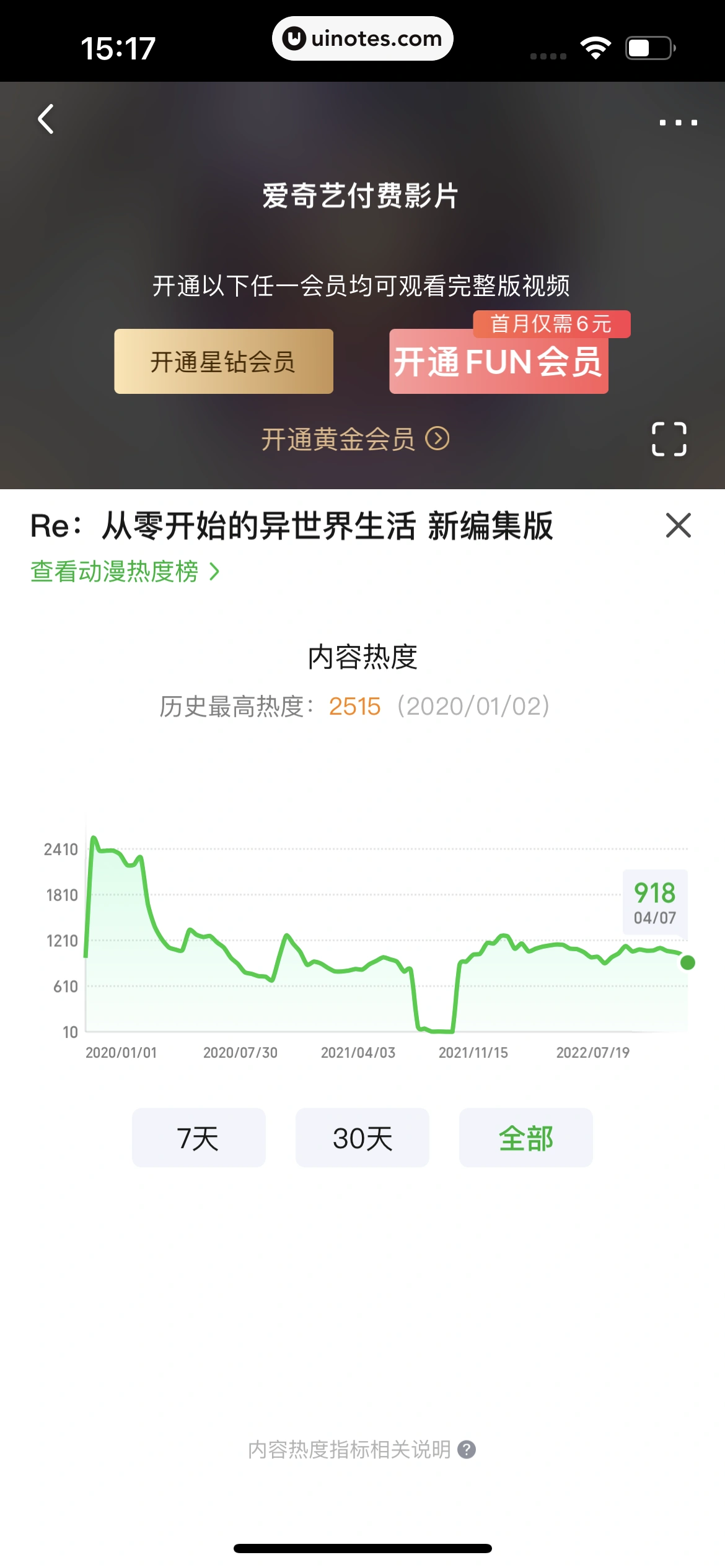
Task: Tap 开通星钻会员 button
Action: tap(224, 362)
